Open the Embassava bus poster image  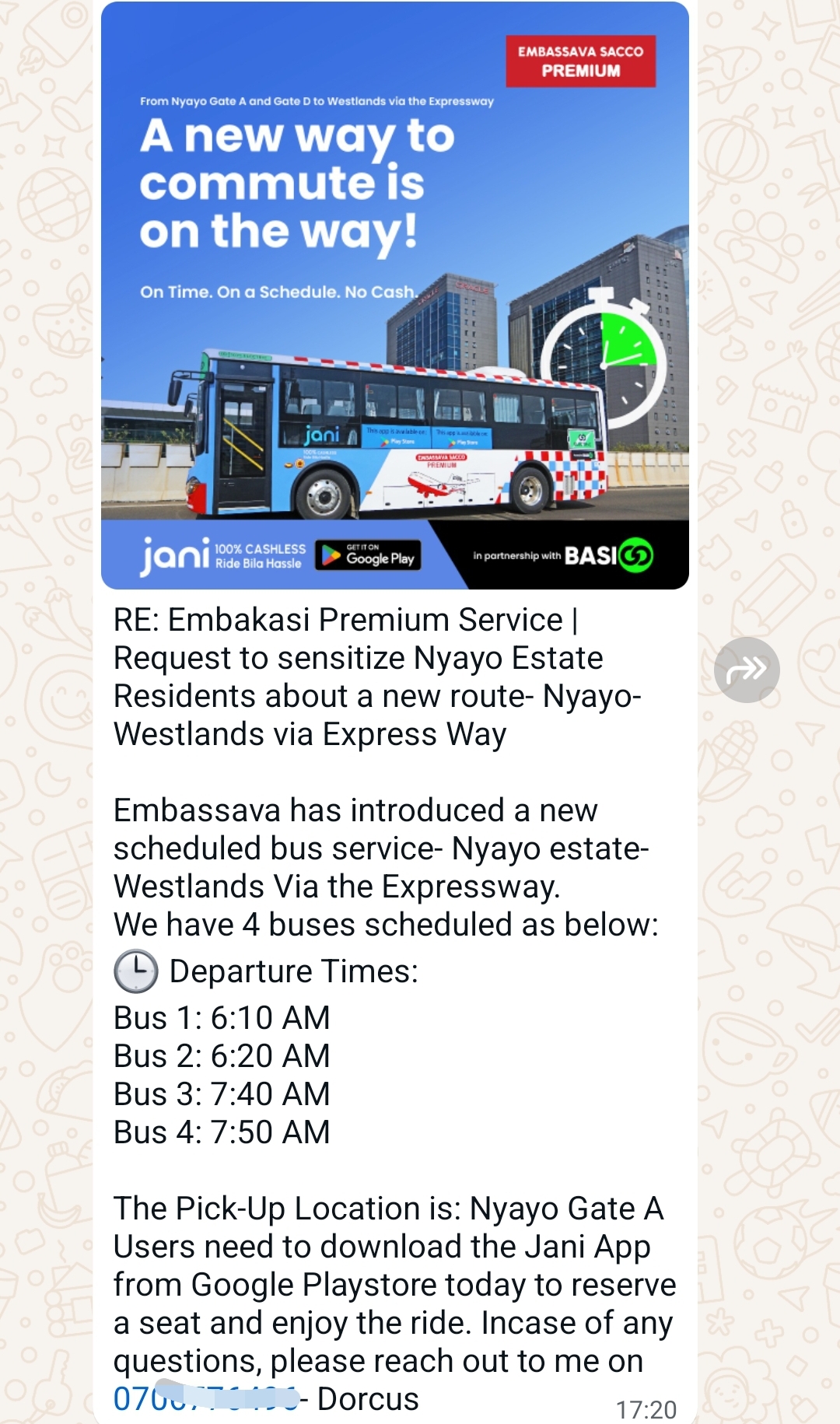pyautogui.click(x=394, y=296)
